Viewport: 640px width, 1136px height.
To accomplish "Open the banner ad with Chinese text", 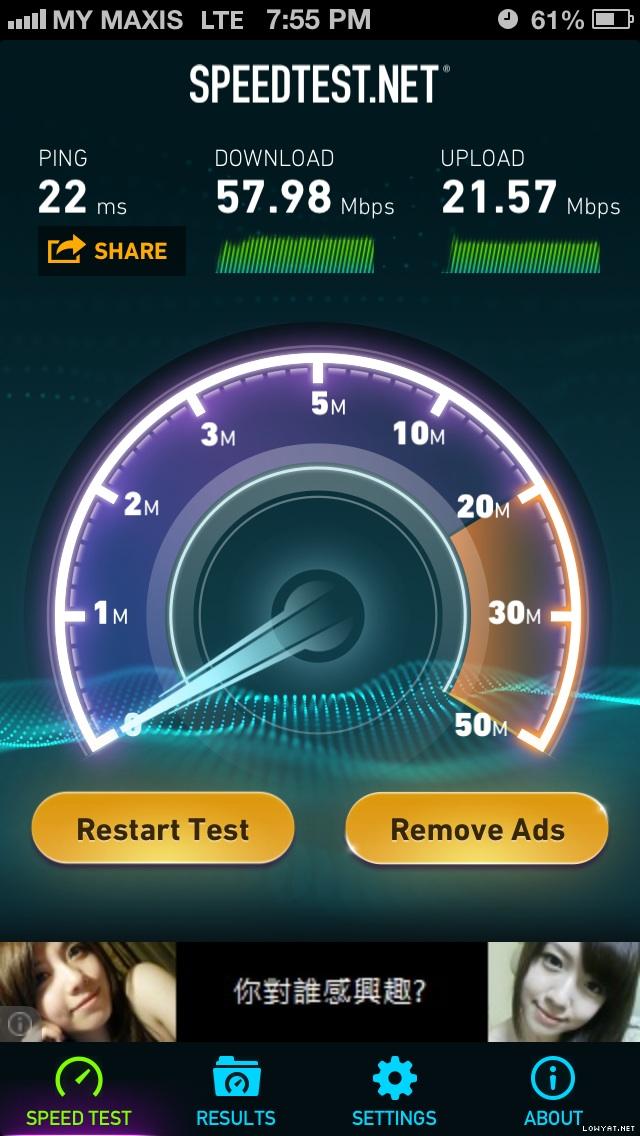I will pyautogui.click(x=330, y=991).
